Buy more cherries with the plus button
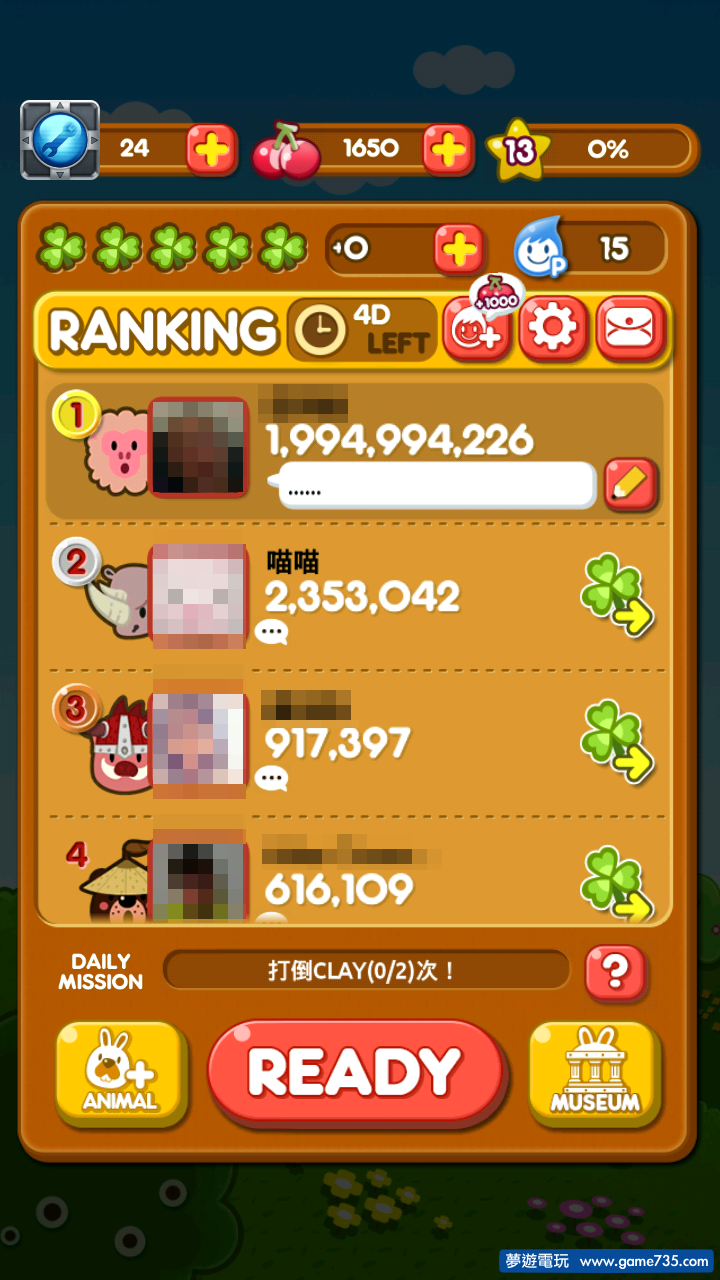The height and width of the screenshot is (1280, 720). (x=447, y=150)
